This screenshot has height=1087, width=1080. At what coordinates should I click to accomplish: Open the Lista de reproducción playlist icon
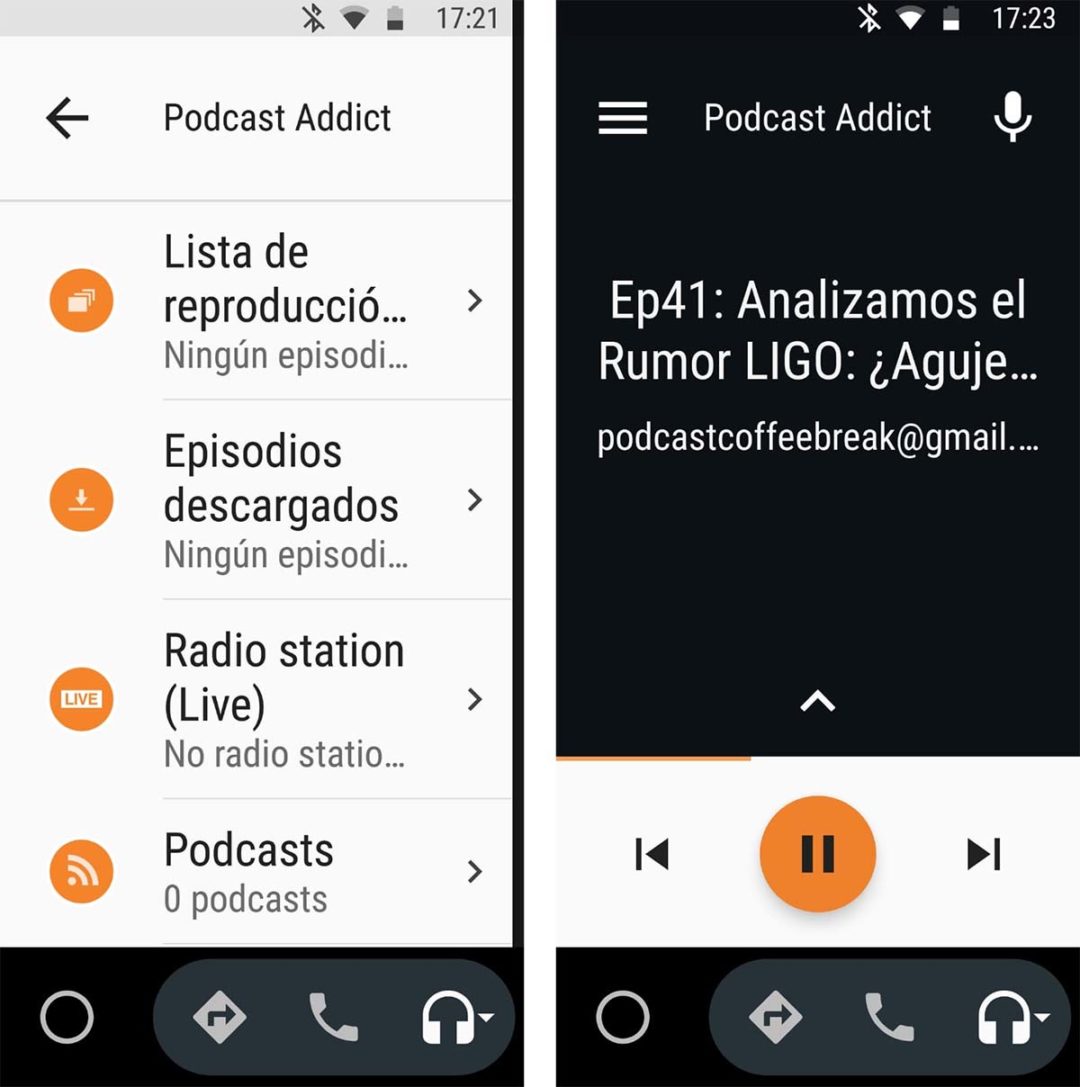tap(81, 300)
